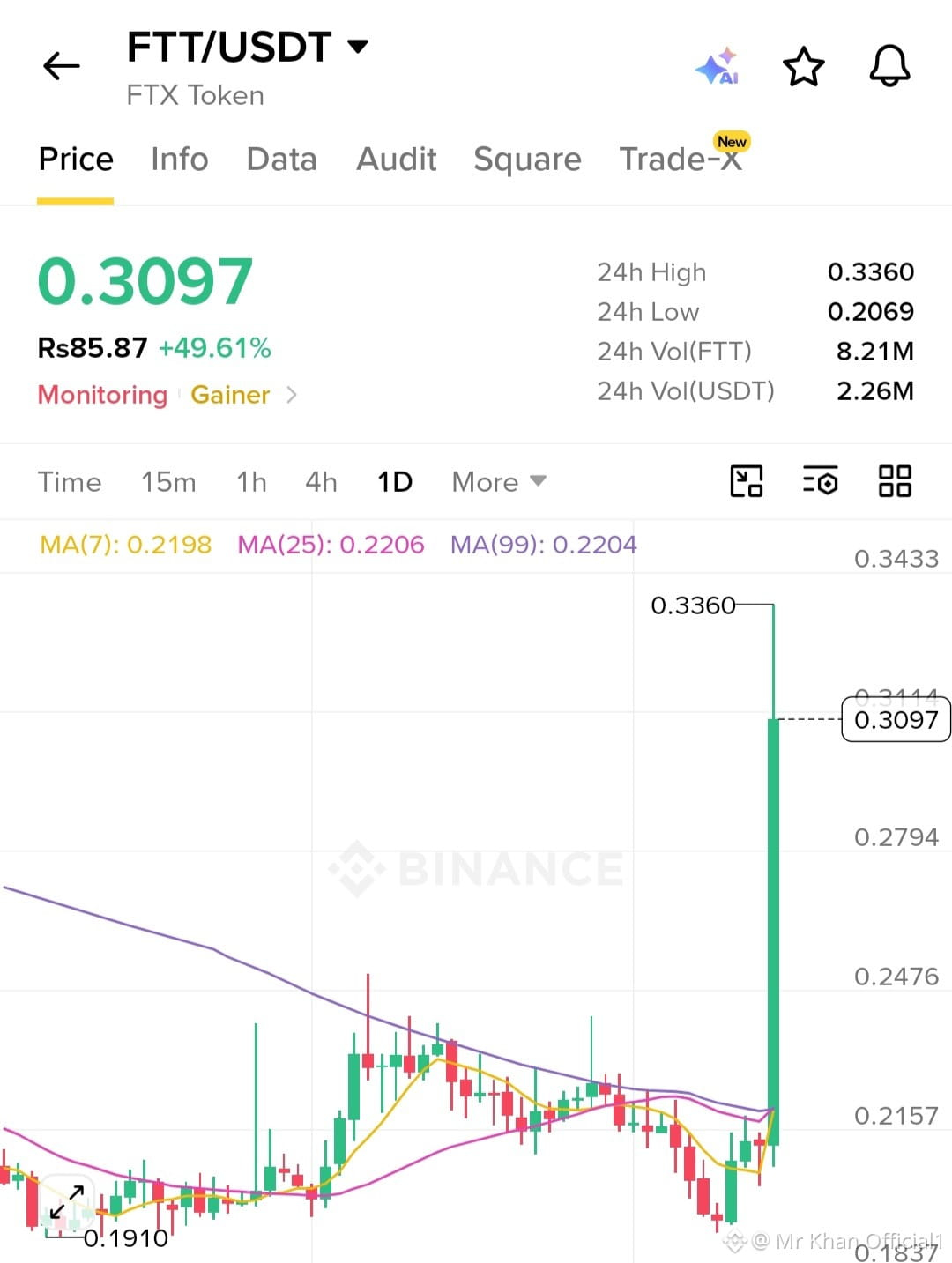Switch to the Info tab
Image resolution: width=952 pixels, height=1263 pixels.
click(180, 159)
